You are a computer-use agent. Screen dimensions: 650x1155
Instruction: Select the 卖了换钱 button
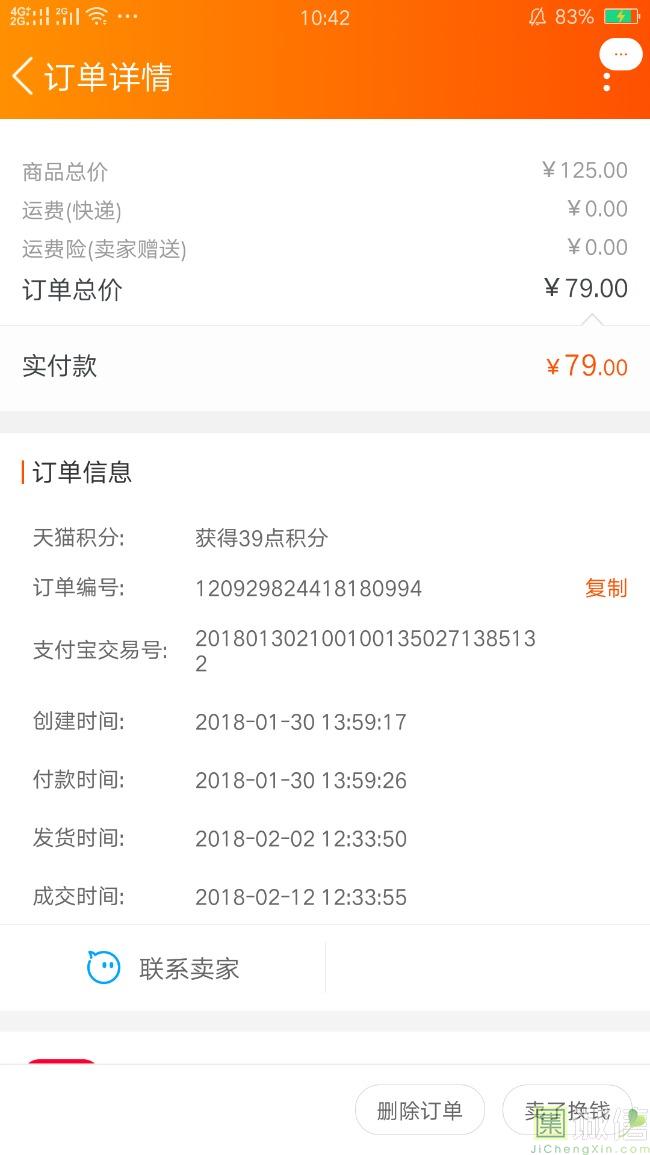point(567,1110)
